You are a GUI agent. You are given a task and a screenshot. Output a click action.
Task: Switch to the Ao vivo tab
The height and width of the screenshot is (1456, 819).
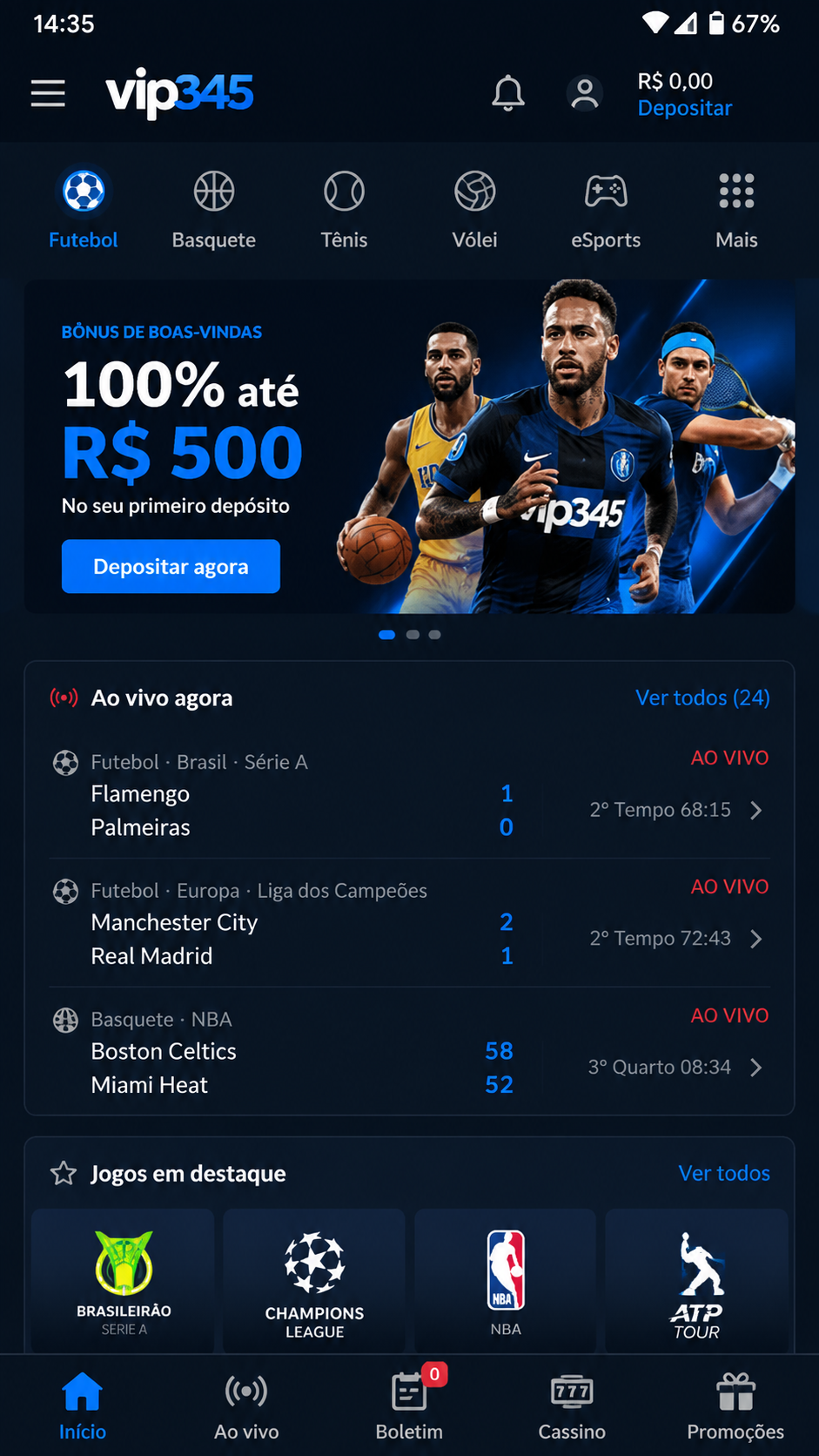246,1405
